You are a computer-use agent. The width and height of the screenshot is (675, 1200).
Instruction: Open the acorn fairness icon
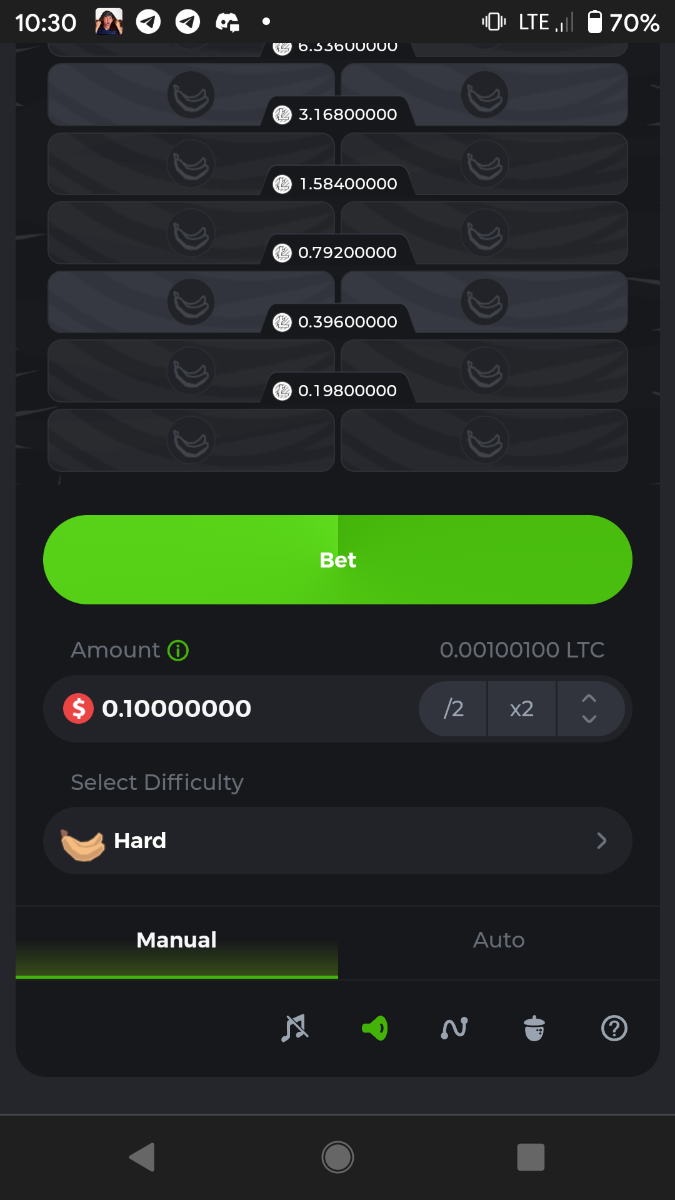point(534,1028)
